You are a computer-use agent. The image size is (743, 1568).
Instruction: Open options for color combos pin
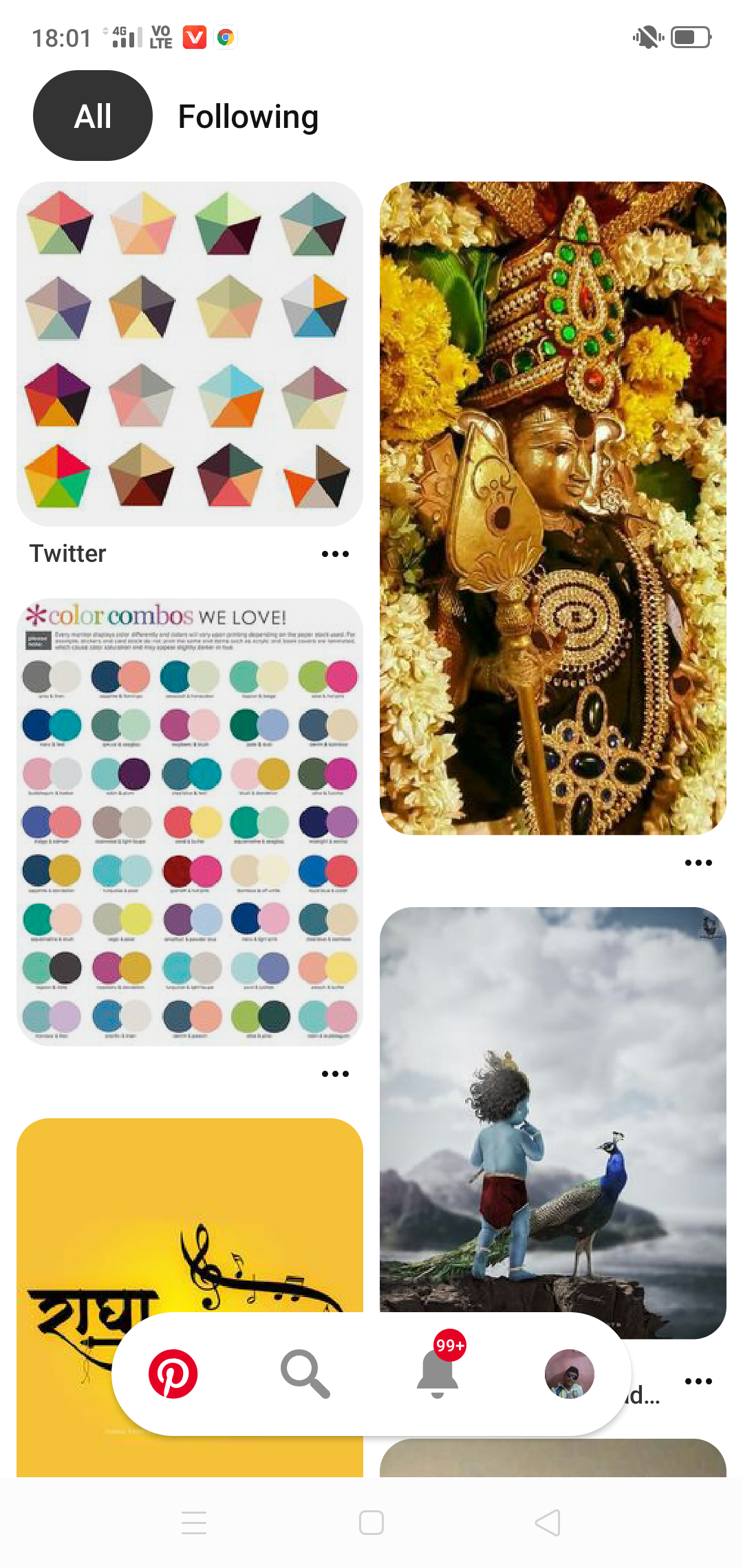(x=335, y=1074)
